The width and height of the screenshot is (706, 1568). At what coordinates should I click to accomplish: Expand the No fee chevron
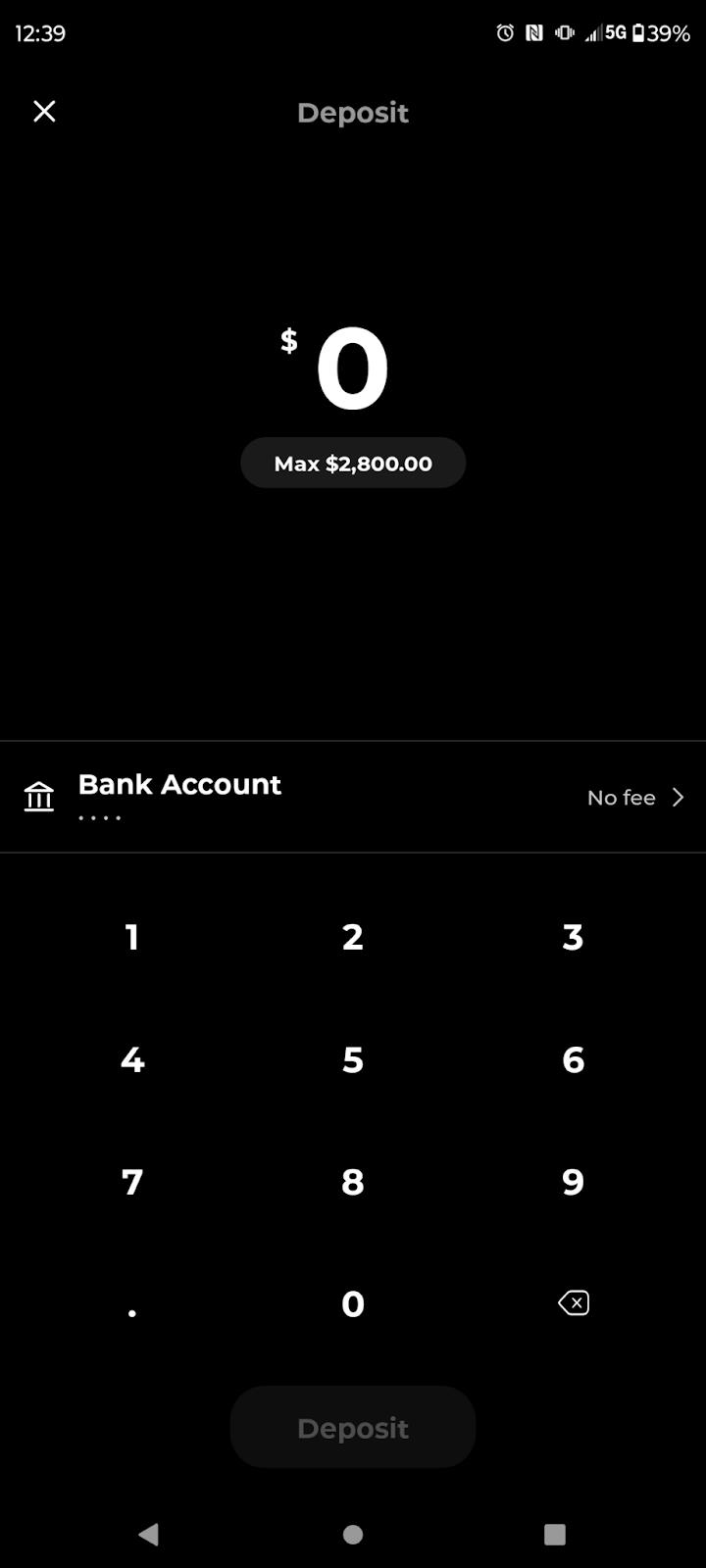678,797
